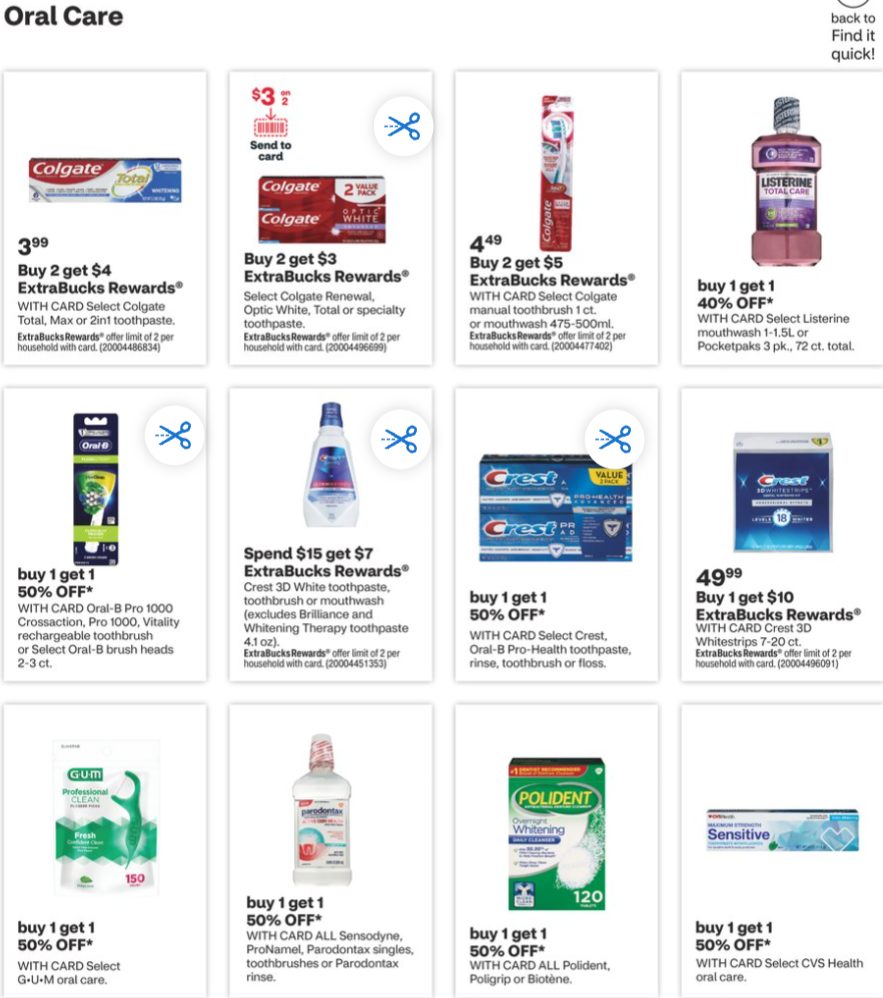Viewport: 883px width, 998px height.
Task: Clip the Crest 3D White mouthwash coupon
Action: point(401,438)
